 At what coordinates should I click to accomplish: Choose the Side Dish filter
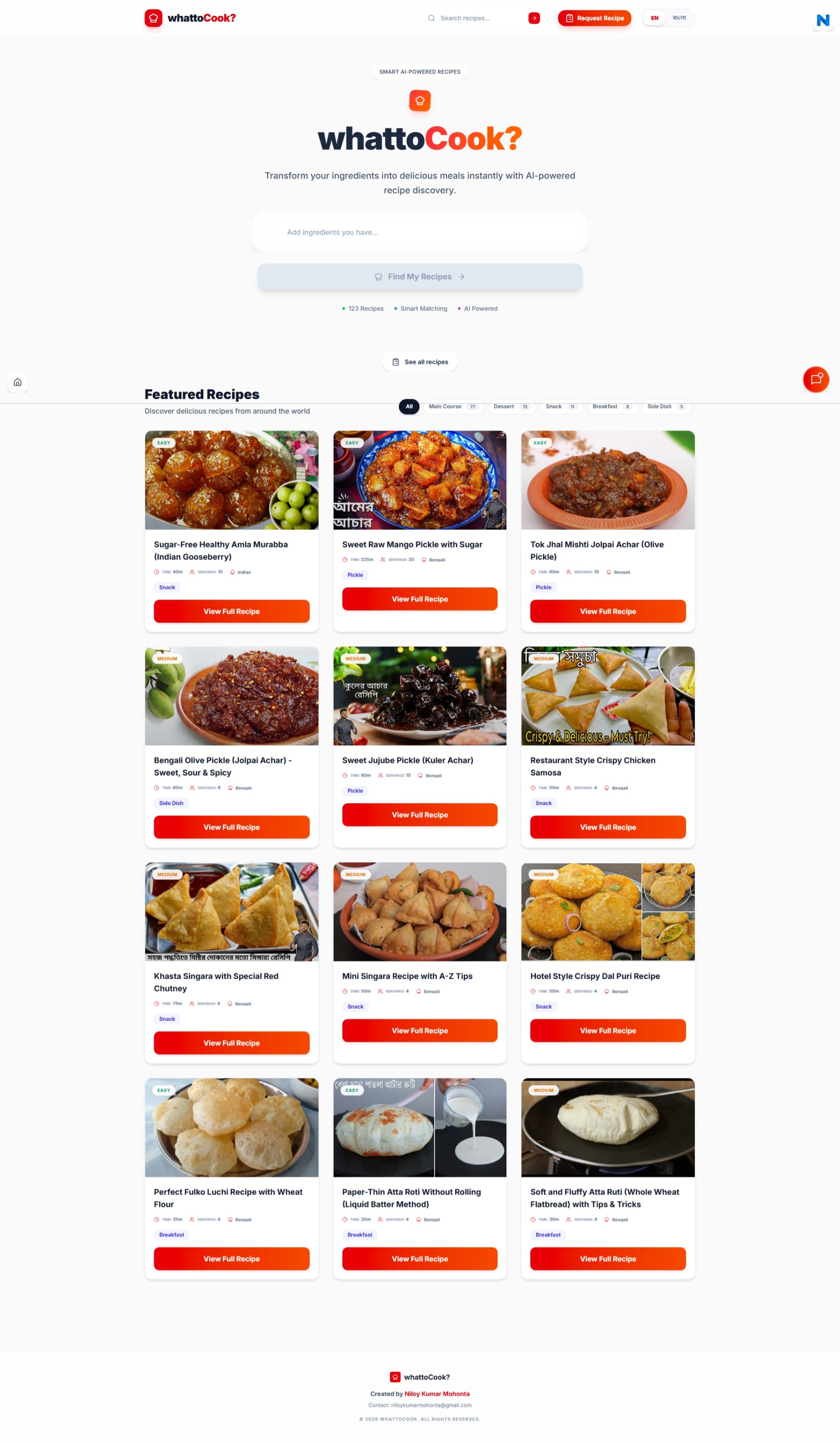point(665,406)
